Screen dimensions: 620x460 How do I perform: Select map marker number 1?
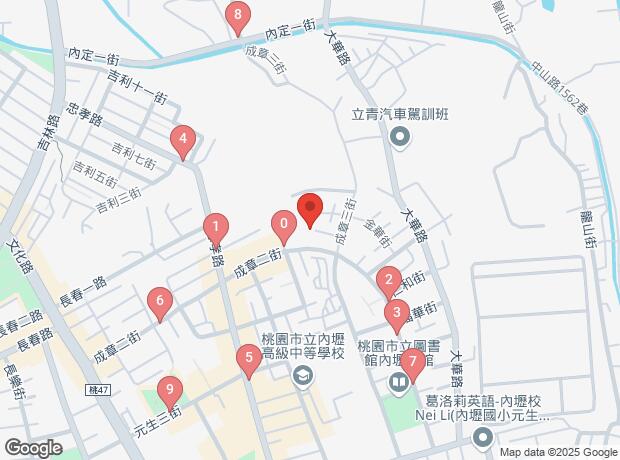click(215, 230)
